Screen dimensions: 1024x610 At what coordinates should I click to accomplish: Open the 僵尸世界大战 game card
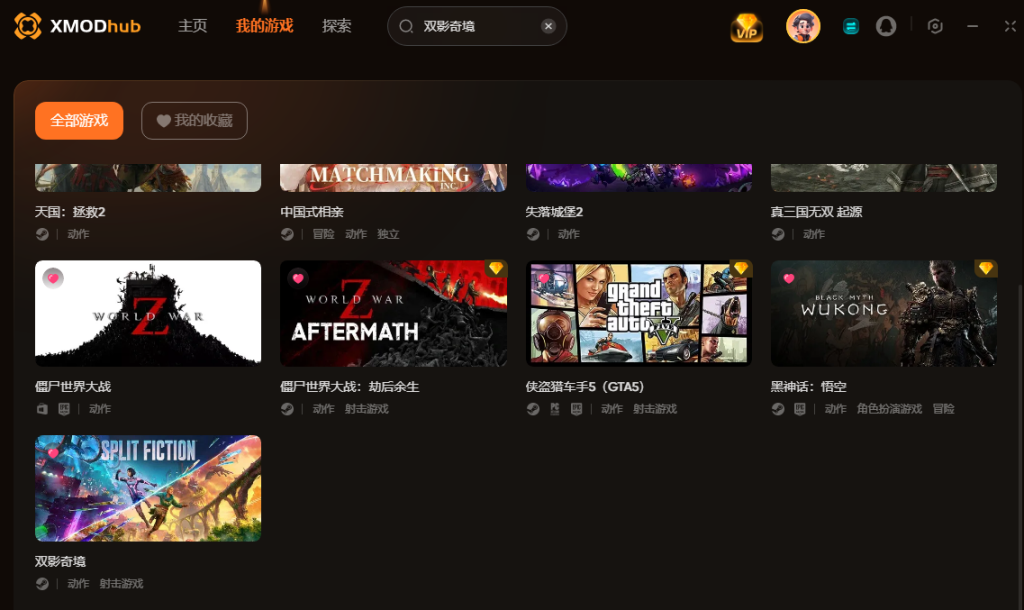click(148, 314)
